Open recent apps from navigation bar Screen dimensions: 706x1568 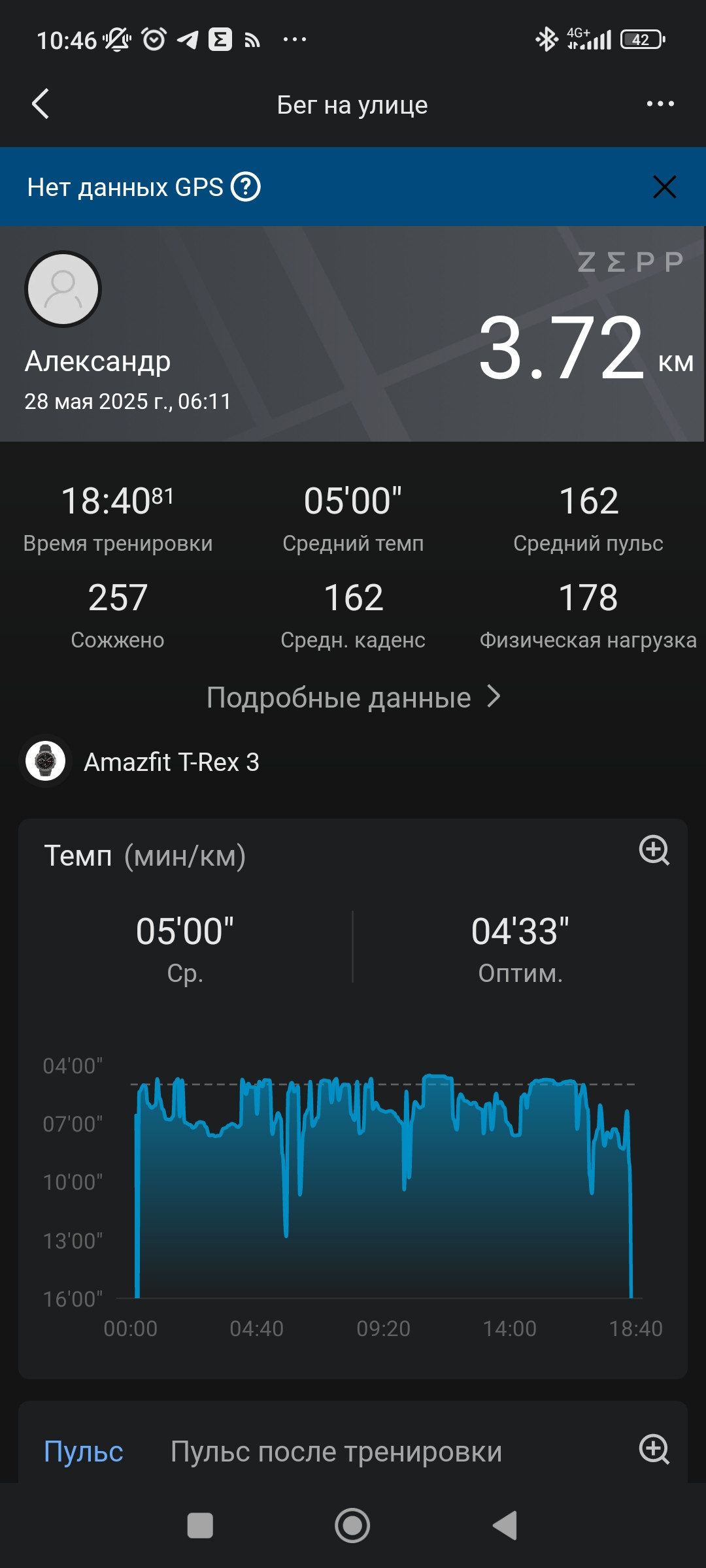coord(200,1526)
